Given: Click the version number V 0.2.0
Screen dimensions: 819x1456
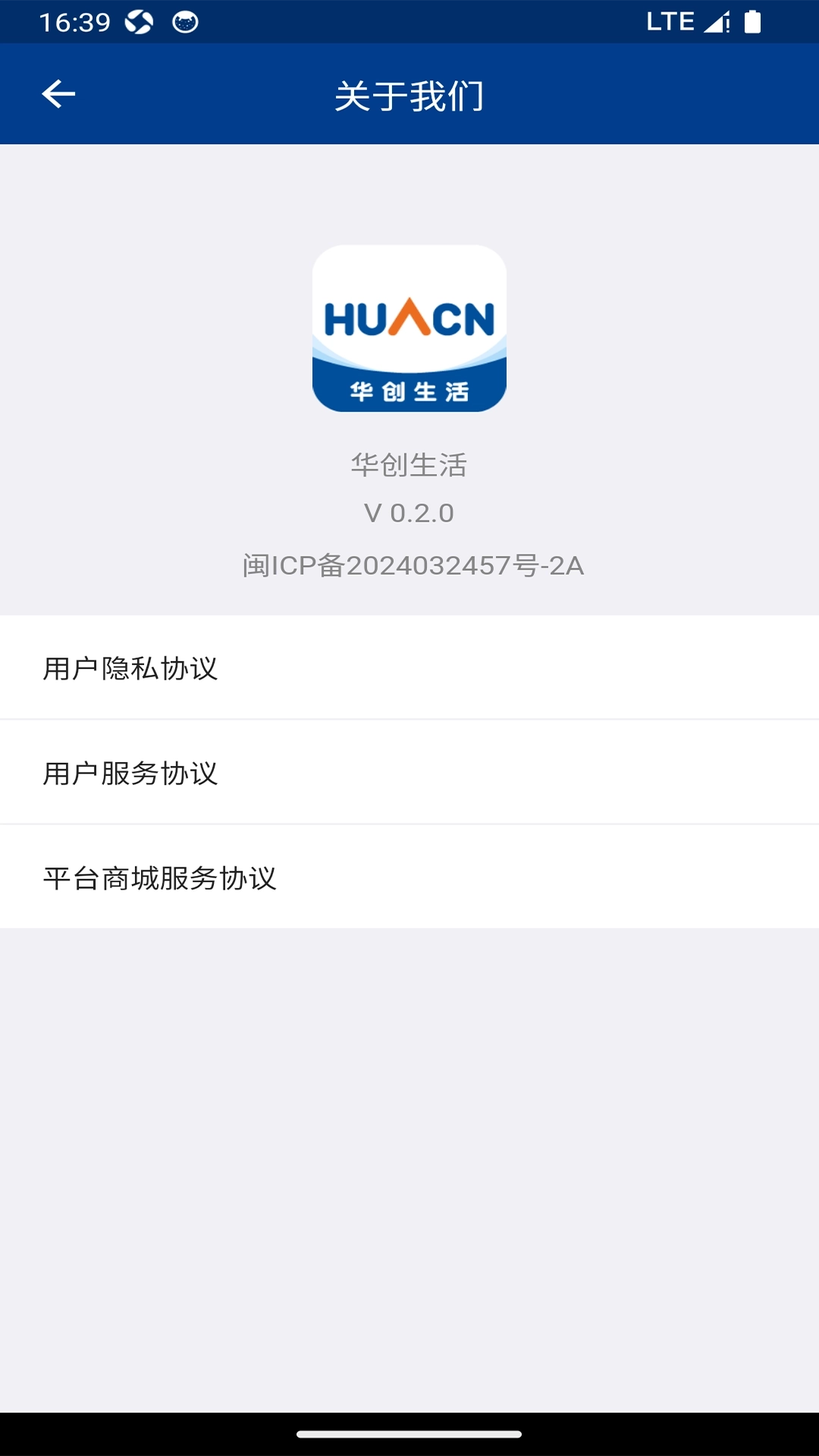Looking at the screenshot, I should (409, 512).
